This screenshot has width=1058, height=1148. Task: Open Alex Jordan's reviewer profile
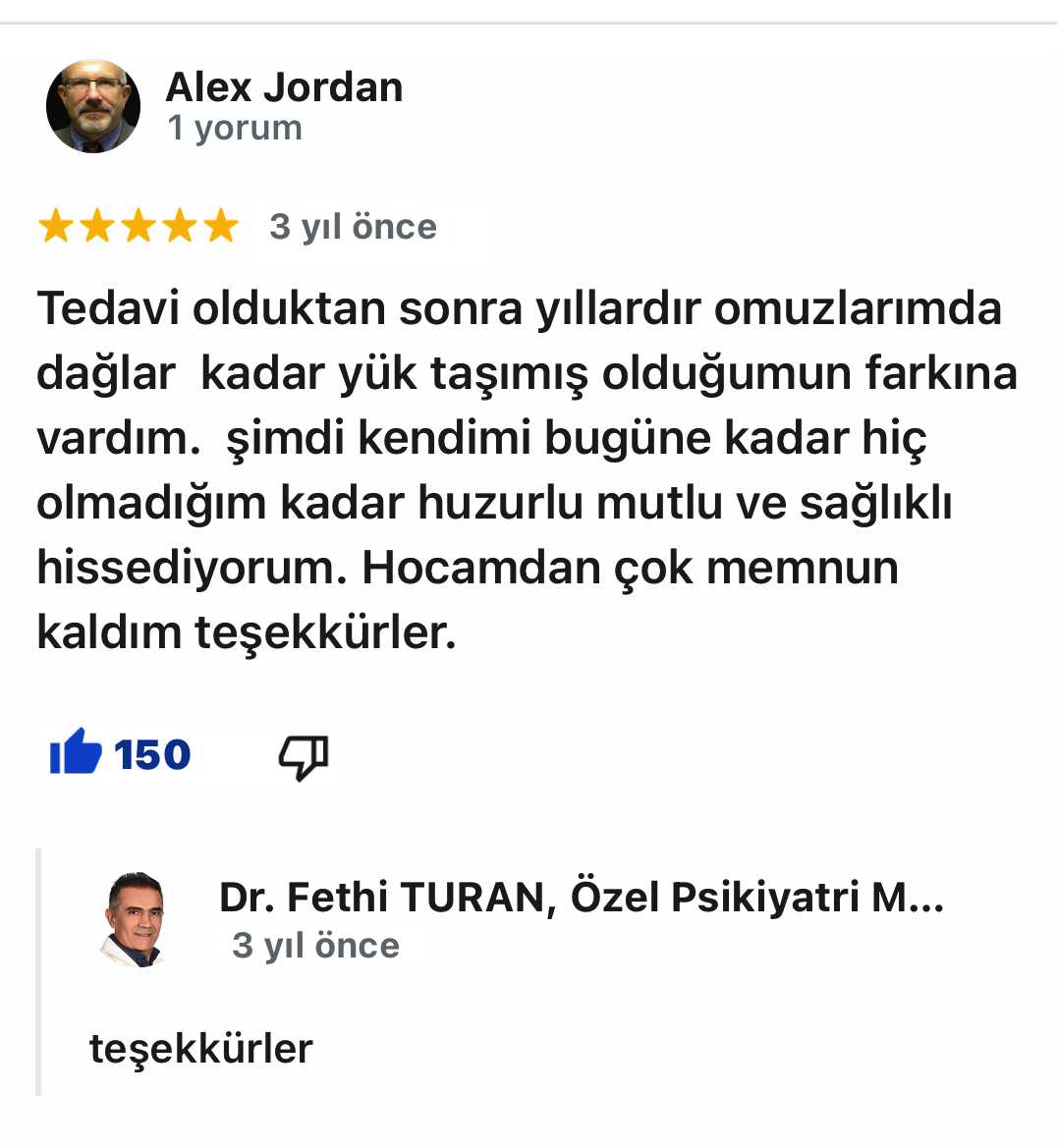[x=284, y=87]
